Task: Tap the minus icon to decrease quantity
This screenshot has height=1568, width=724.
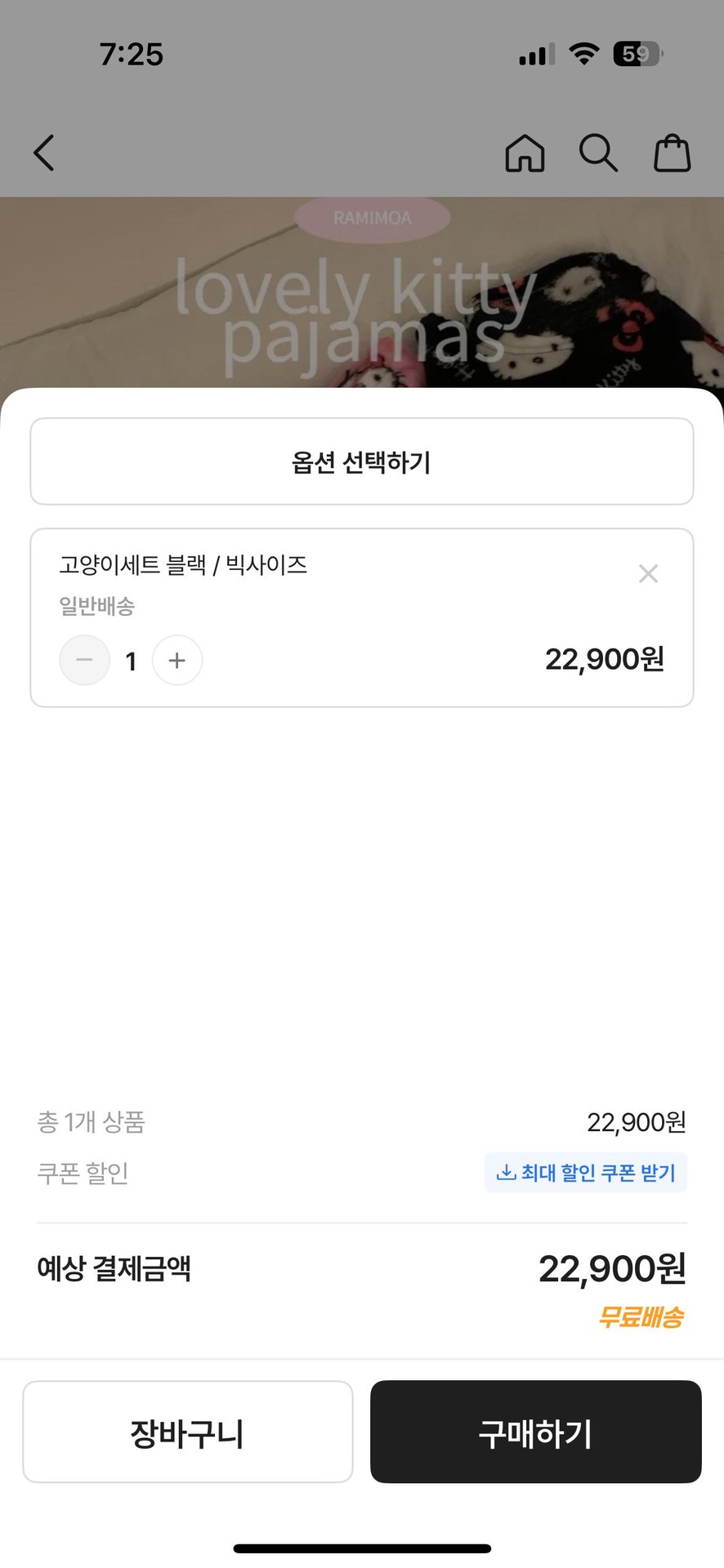Action: [84, 660]
